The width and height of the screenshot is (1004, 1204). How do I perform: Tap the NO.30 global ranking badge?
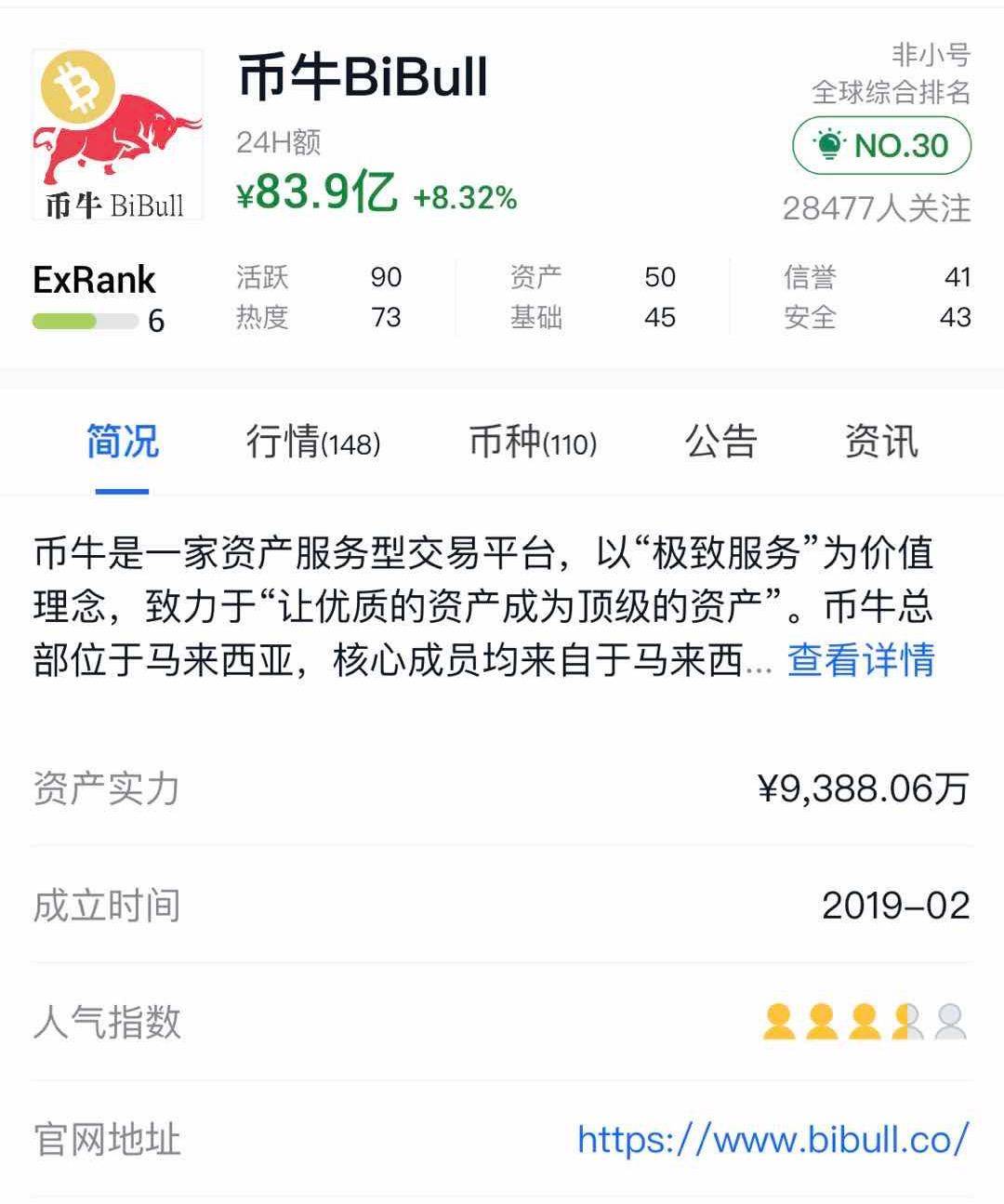(881, 146)
